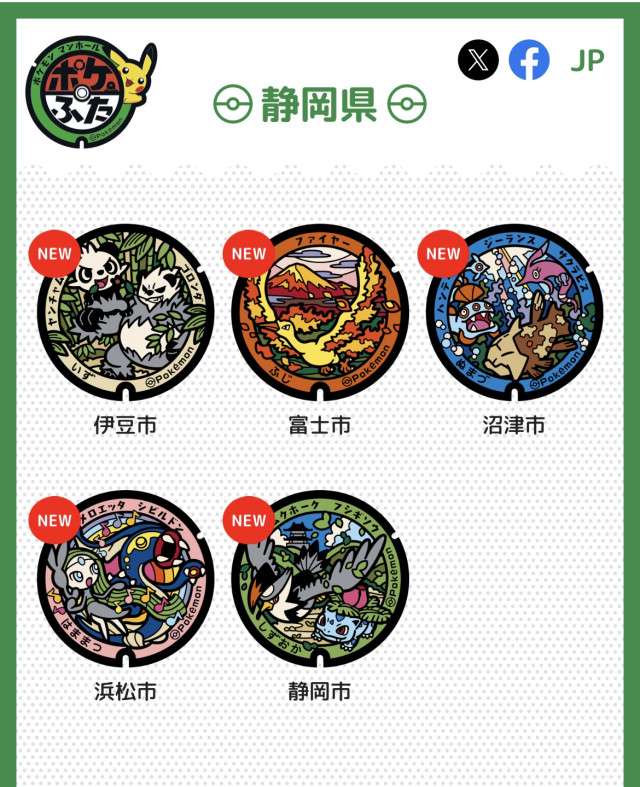The height and width of the screenshot is (787, 640).
Task: Select the 沼津市 manhole cover
Action: tap(514, 313)
